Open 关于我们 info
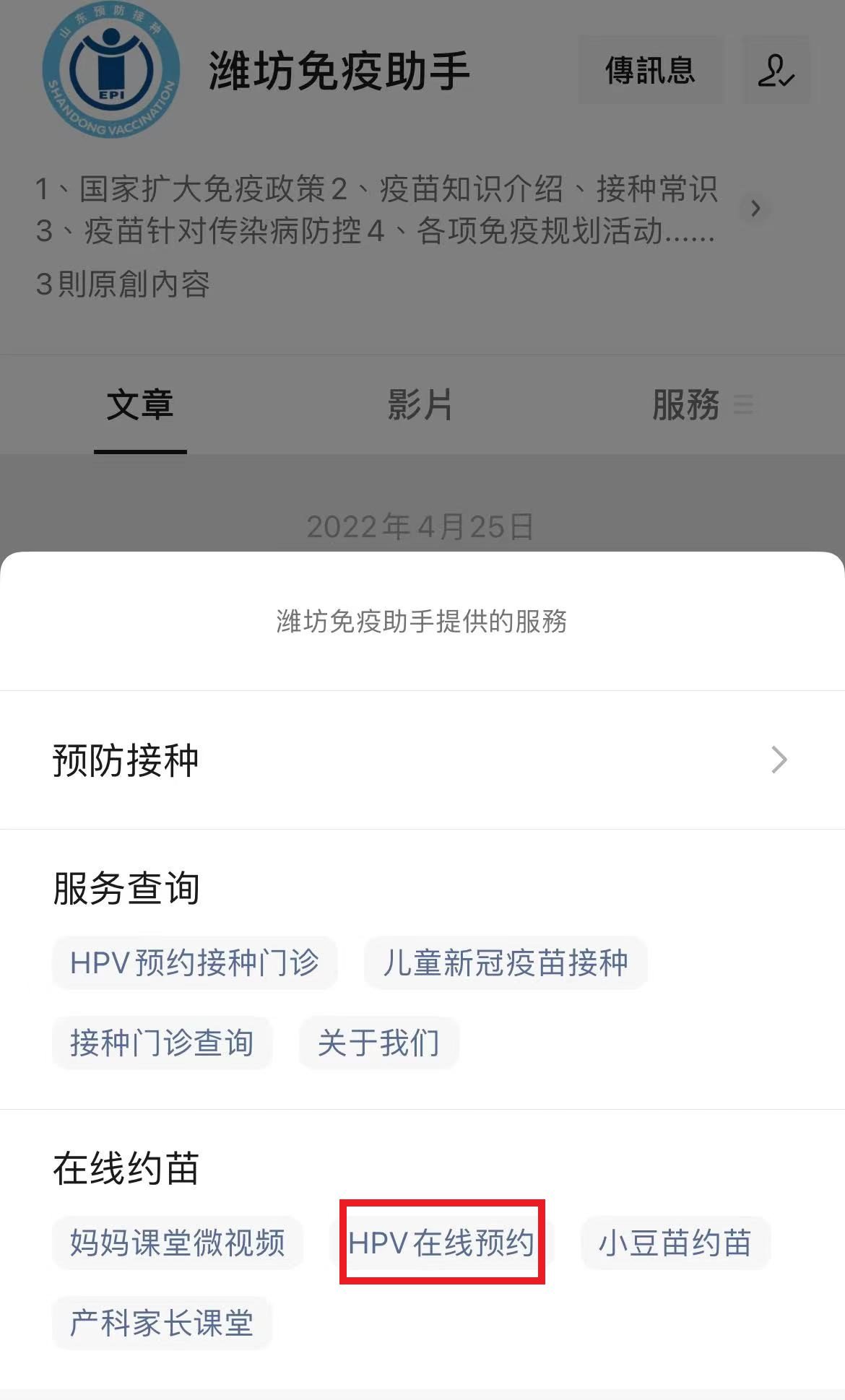Image resolution: width=845 pixels, height=1400 pixels. click(378, 1043)
